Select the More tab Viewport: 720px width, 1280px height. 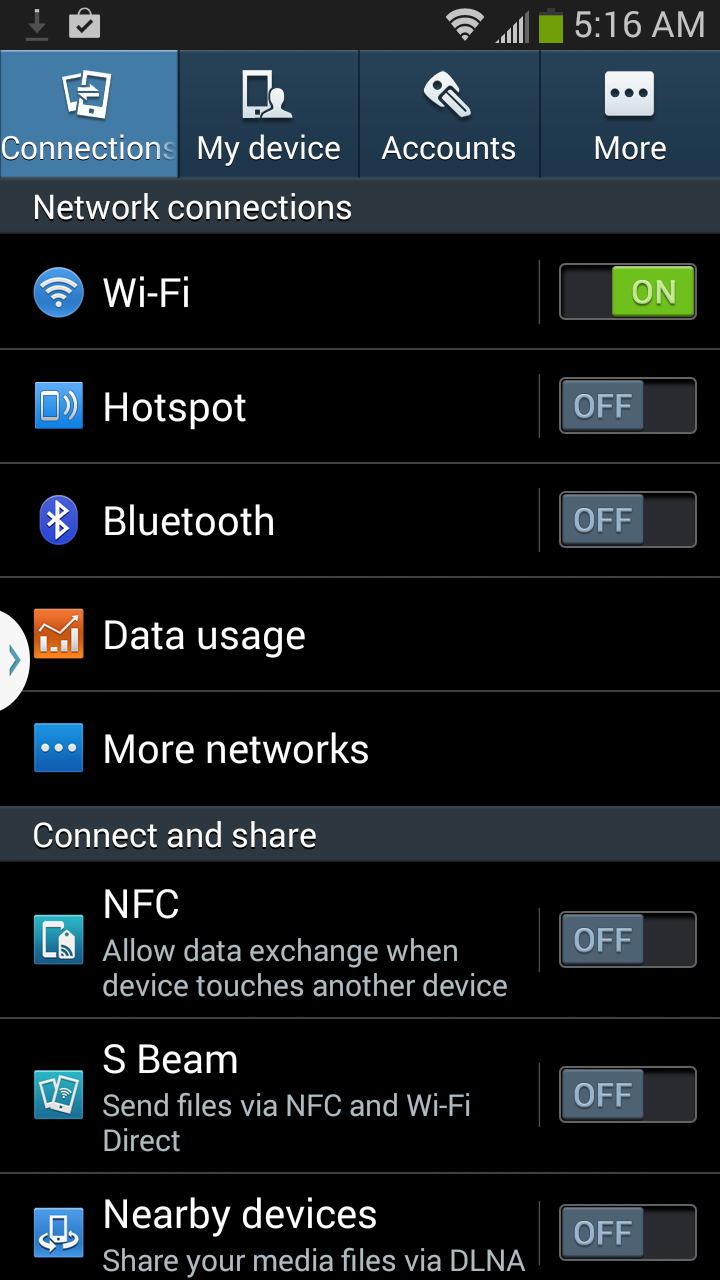pos(630,115)
